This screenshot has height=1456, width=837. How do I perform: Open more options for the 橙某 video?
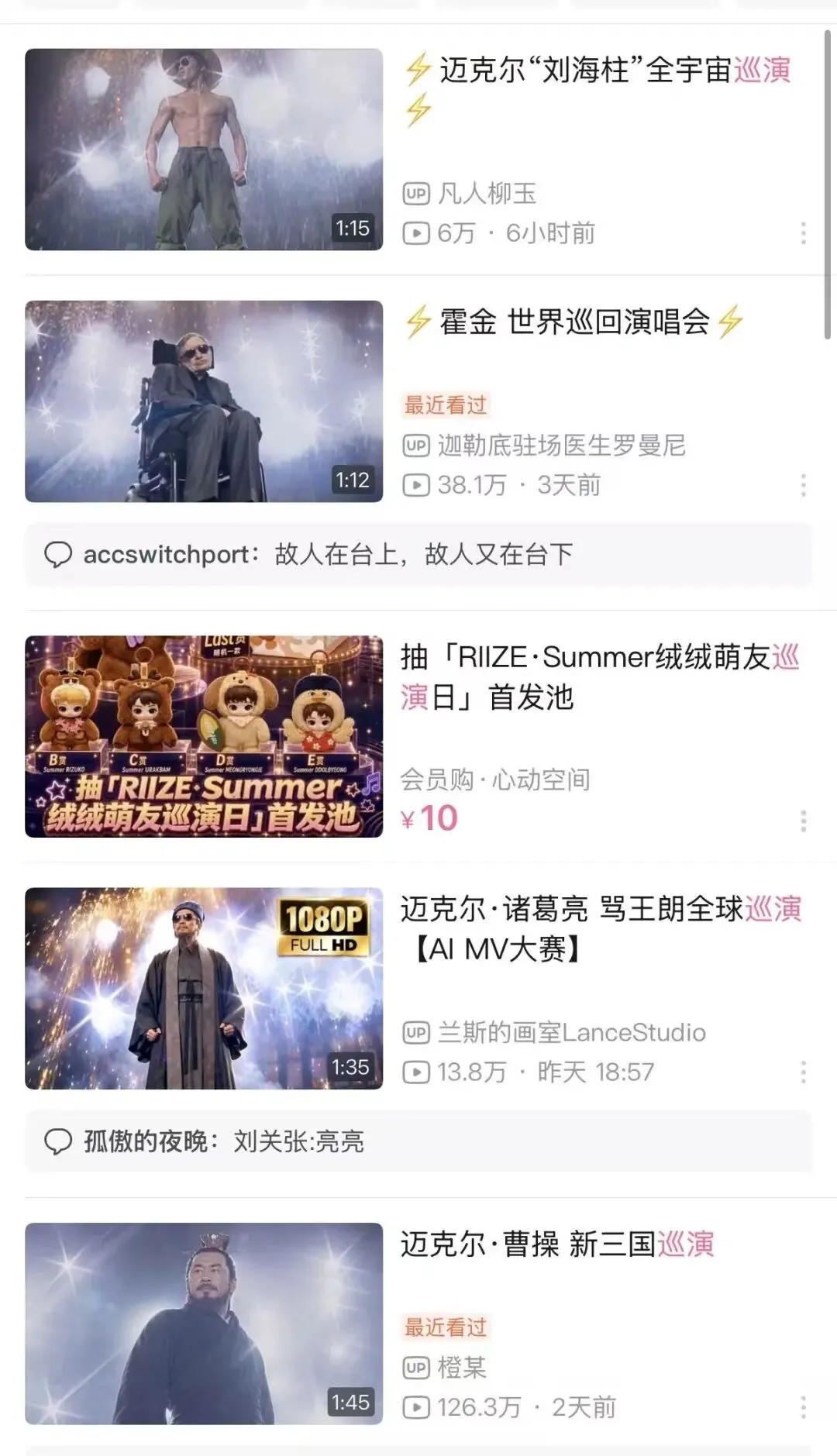804,1407
